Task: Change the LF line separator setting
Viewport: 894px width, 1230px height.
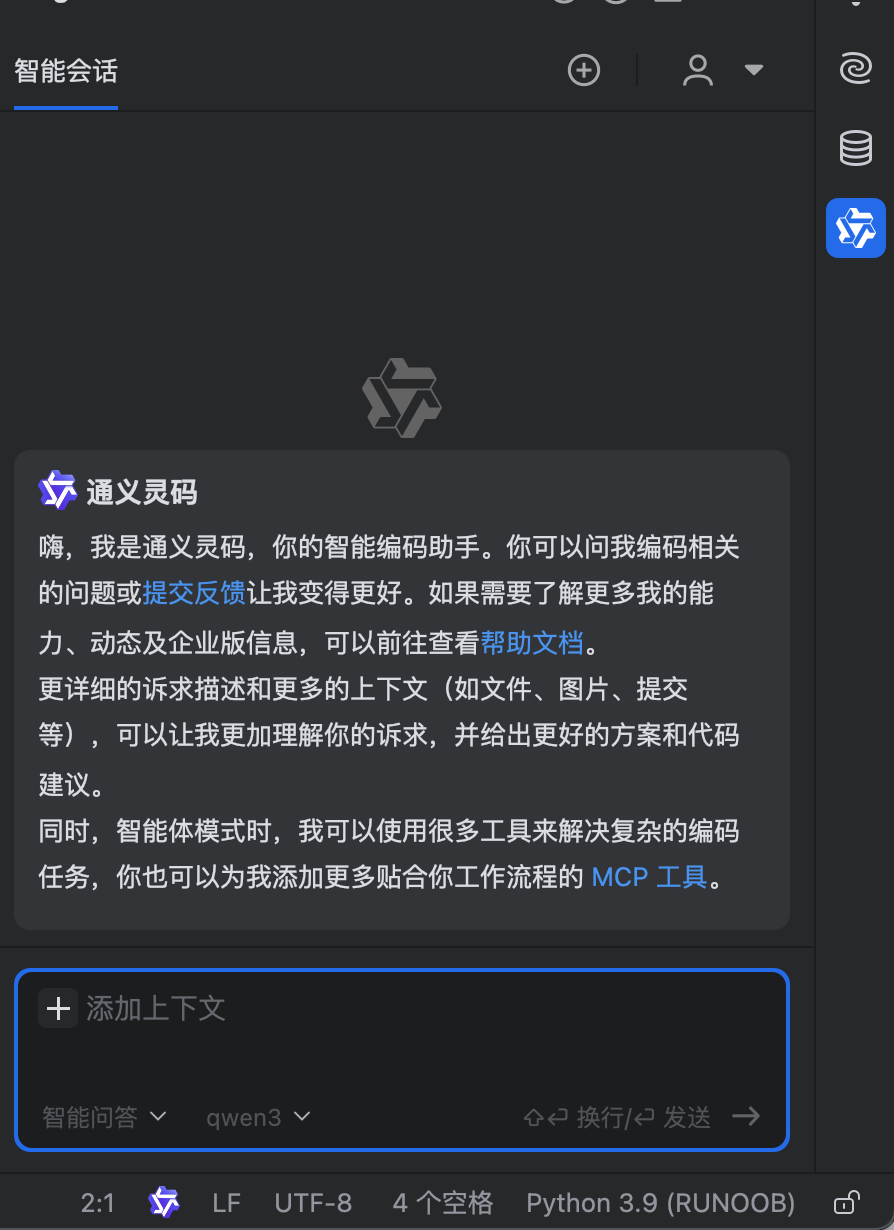Action: tap(226, 1202)
